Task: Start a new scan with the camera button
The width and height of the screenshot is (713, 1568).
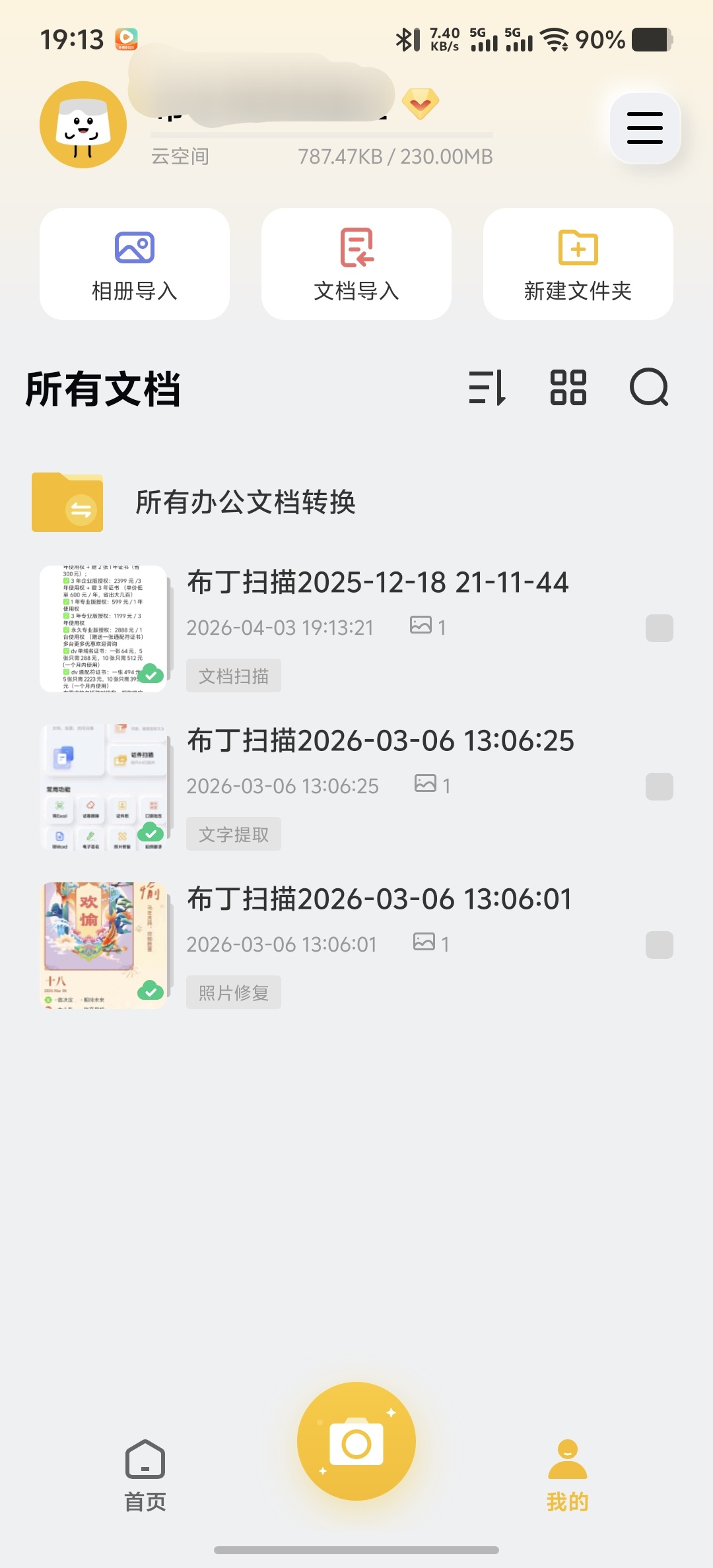Action: coord(356,1441)
